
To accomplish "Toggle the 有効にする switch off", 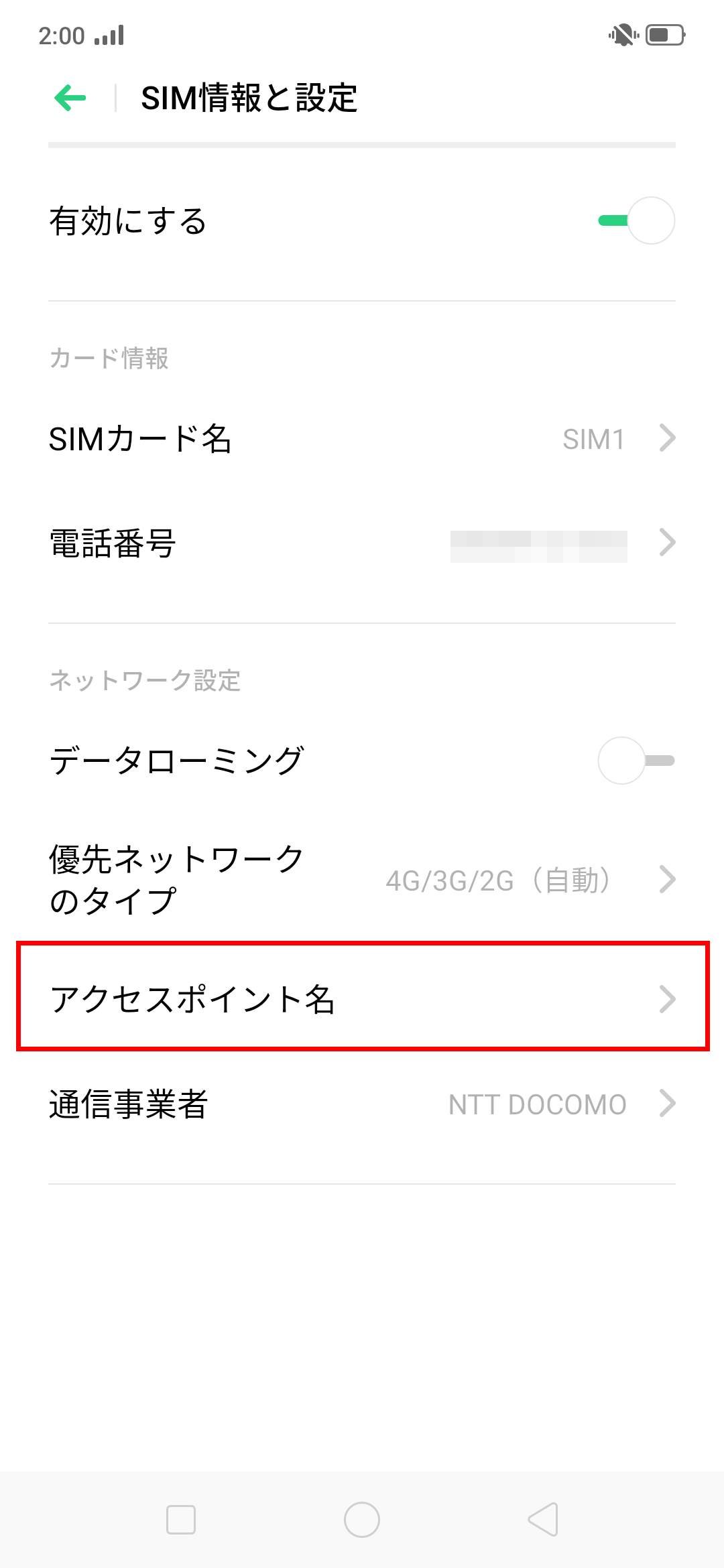I will [x=636, y=220].
